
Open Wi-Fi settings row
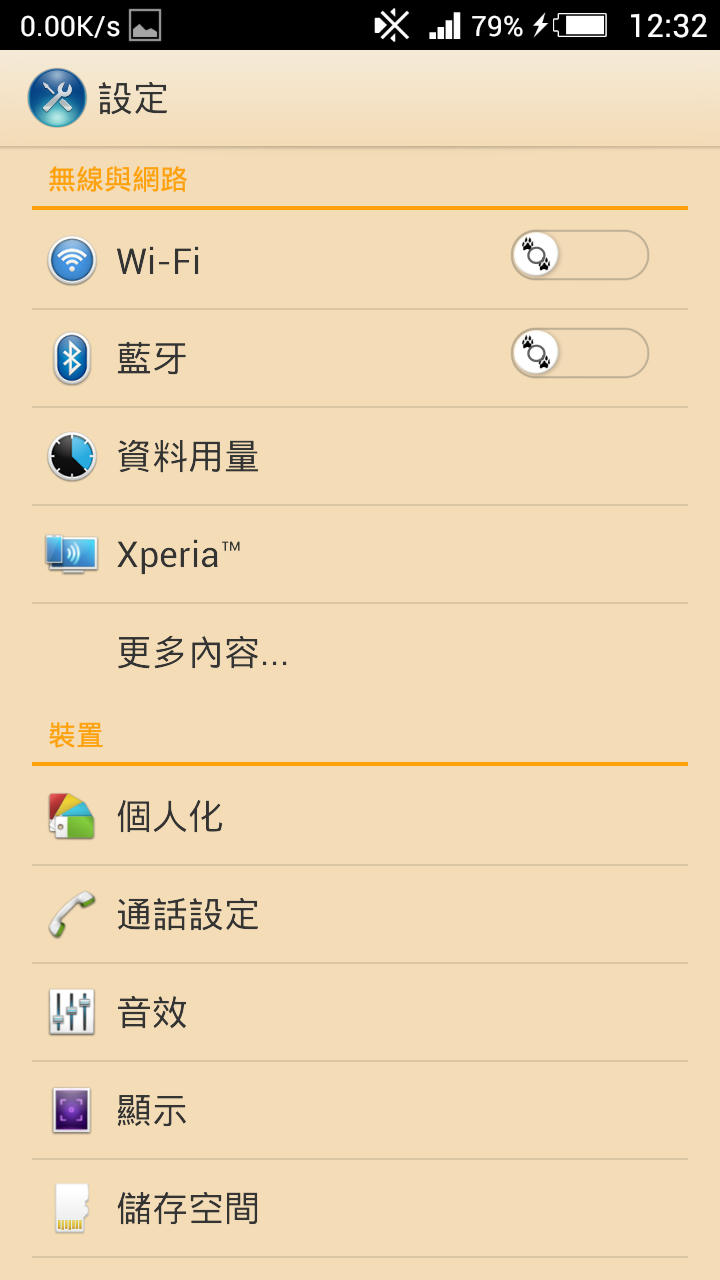pos(360,260)
